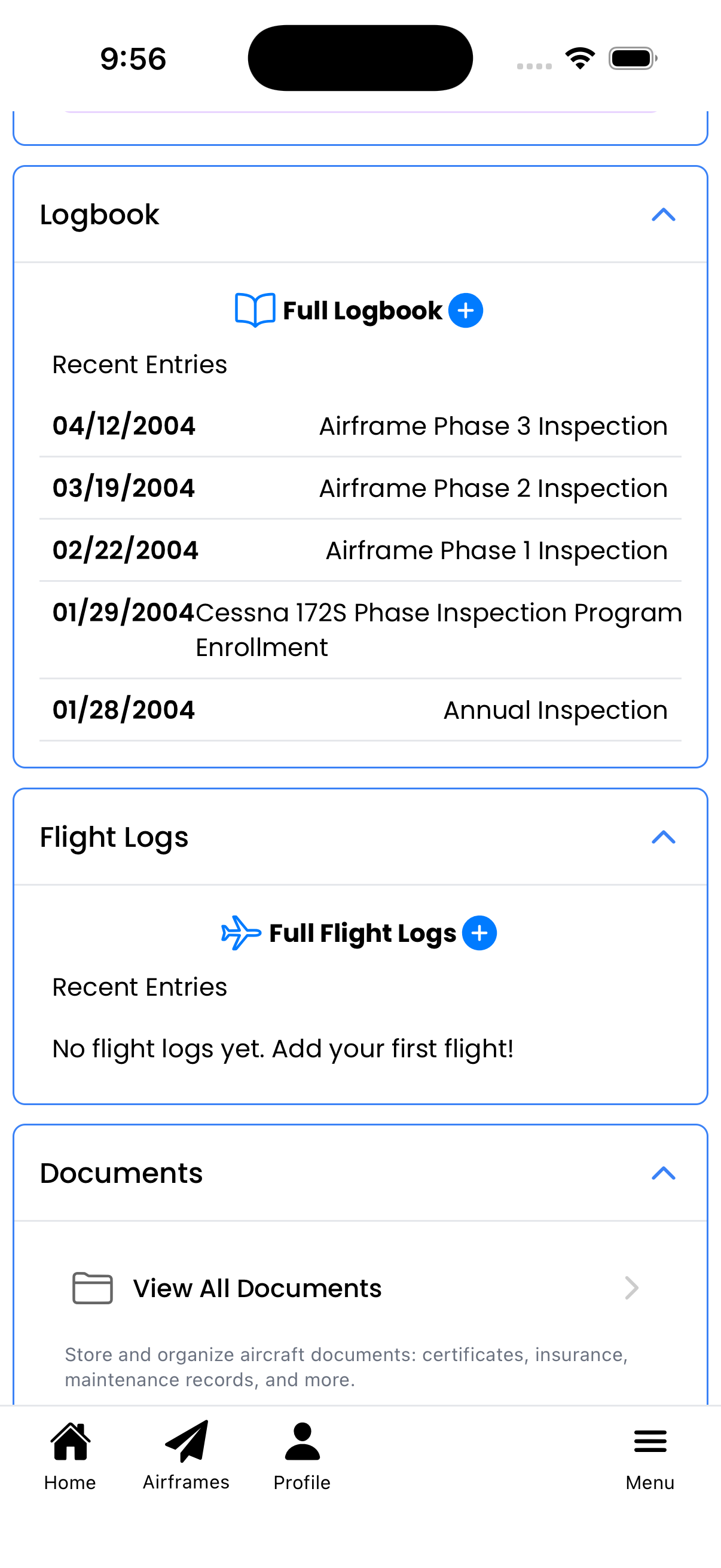Collapse the Documents section

pos(664,1173)
